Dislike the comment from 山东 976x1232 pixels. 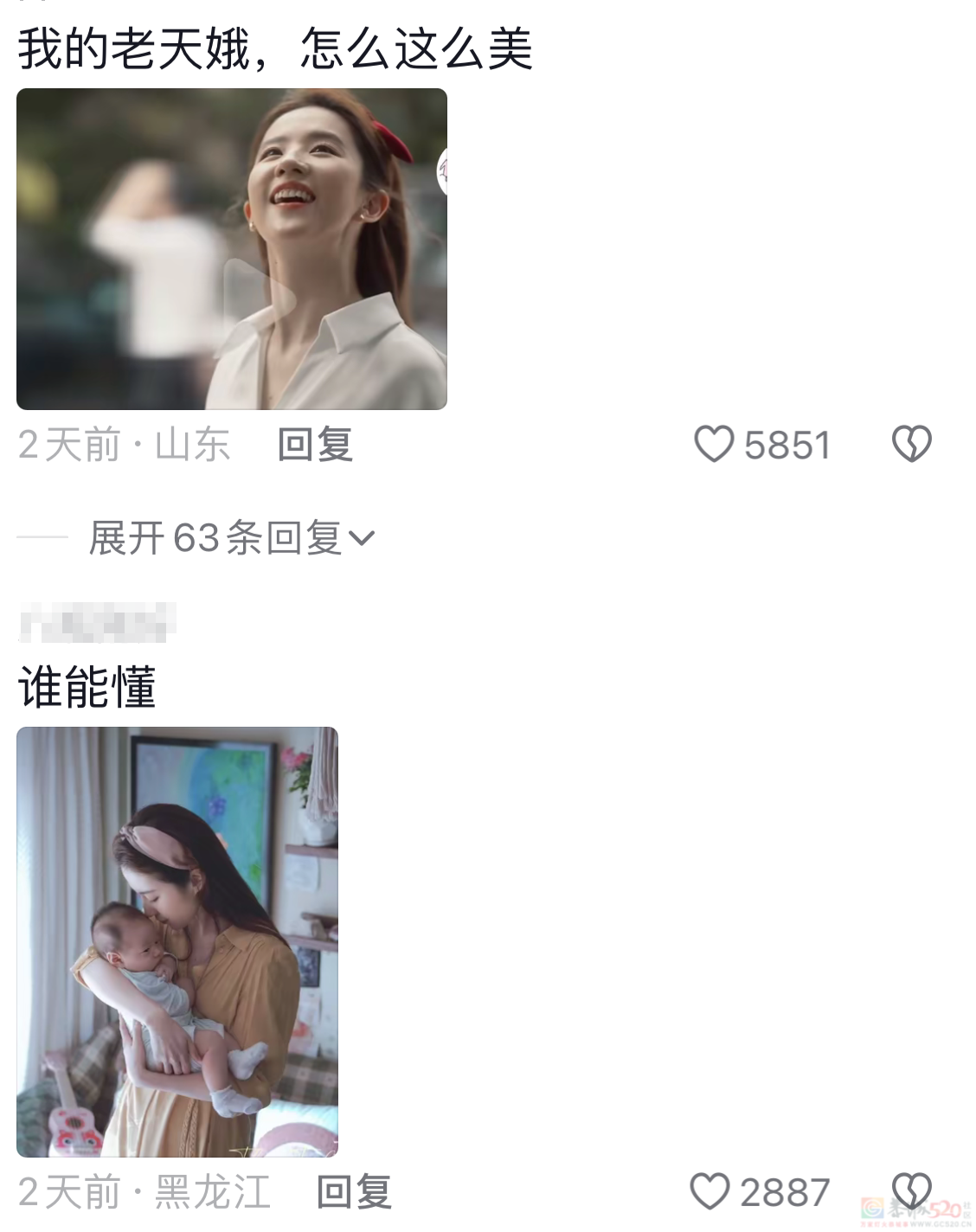click(911, 445)
